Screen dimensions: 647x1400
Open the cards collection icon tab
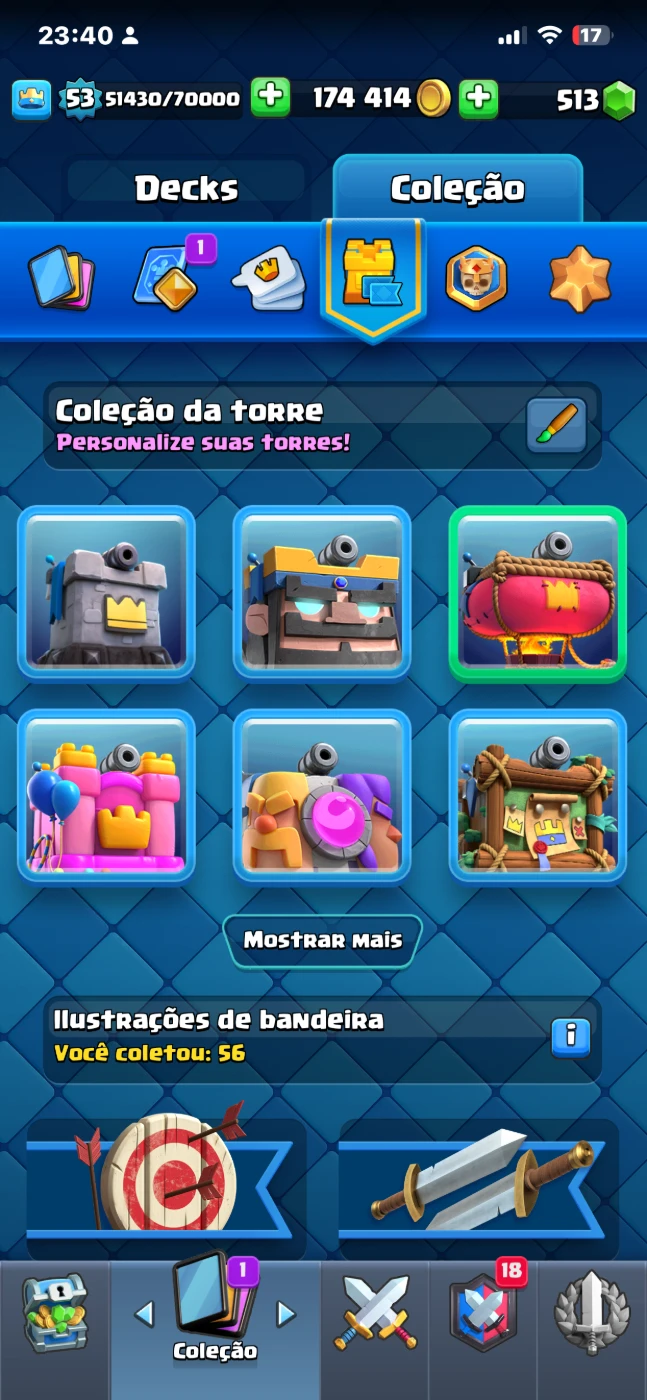(x=60, y=277)
